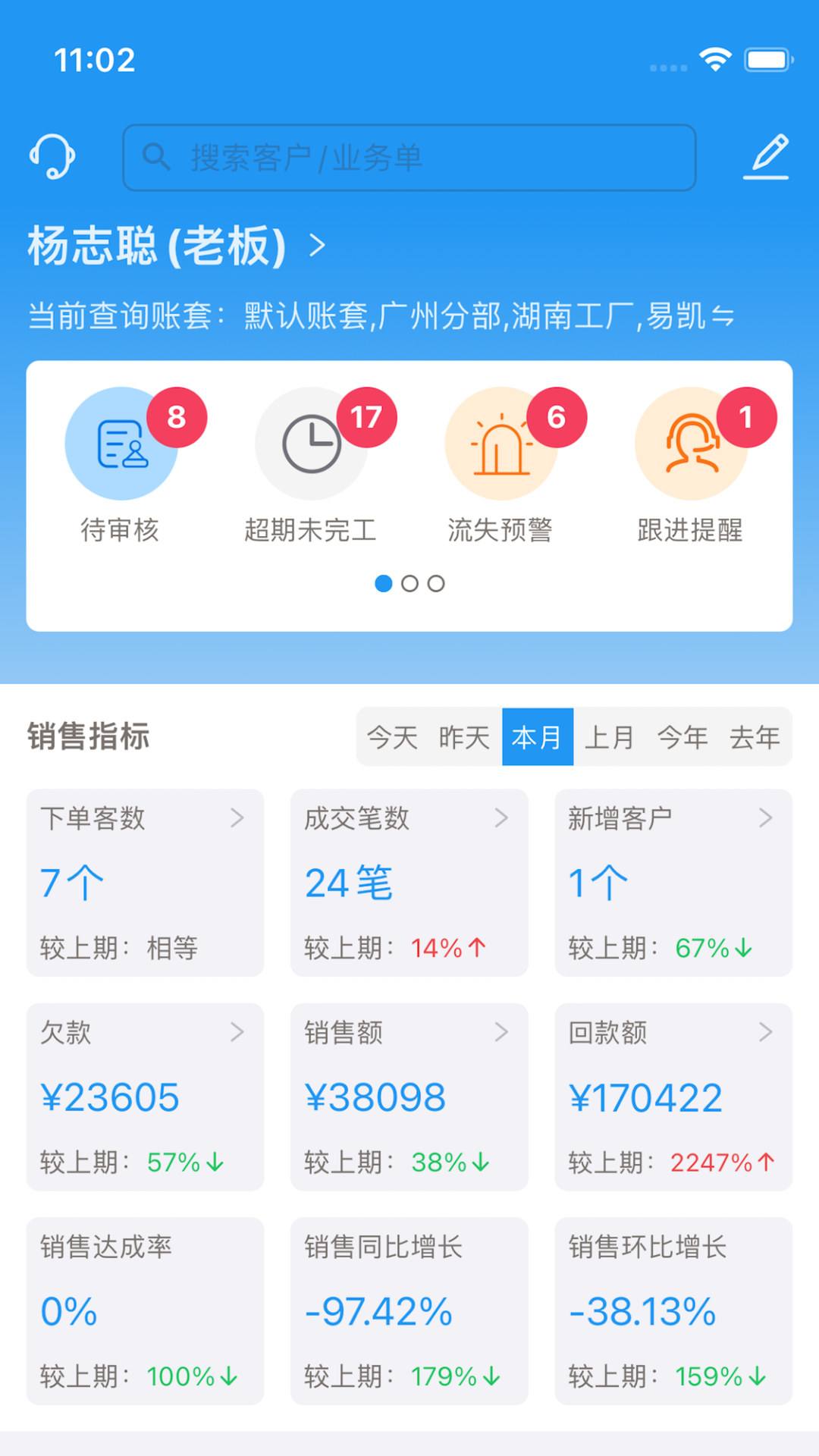Click the magnifier icon in search bar
Screen dimensions: 819x1456
point(157,158)
